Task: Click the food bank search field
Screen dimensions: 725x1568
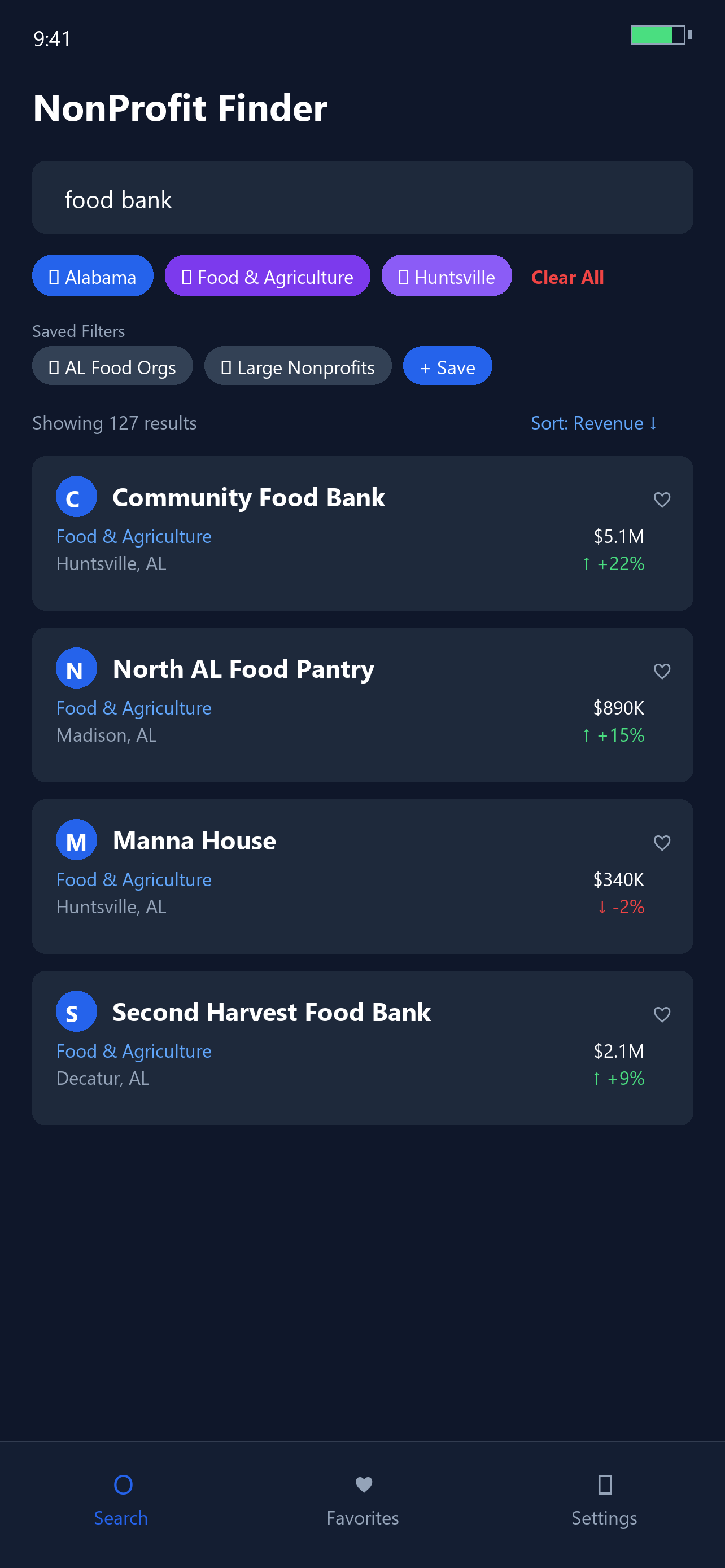Action: [363, 197]
